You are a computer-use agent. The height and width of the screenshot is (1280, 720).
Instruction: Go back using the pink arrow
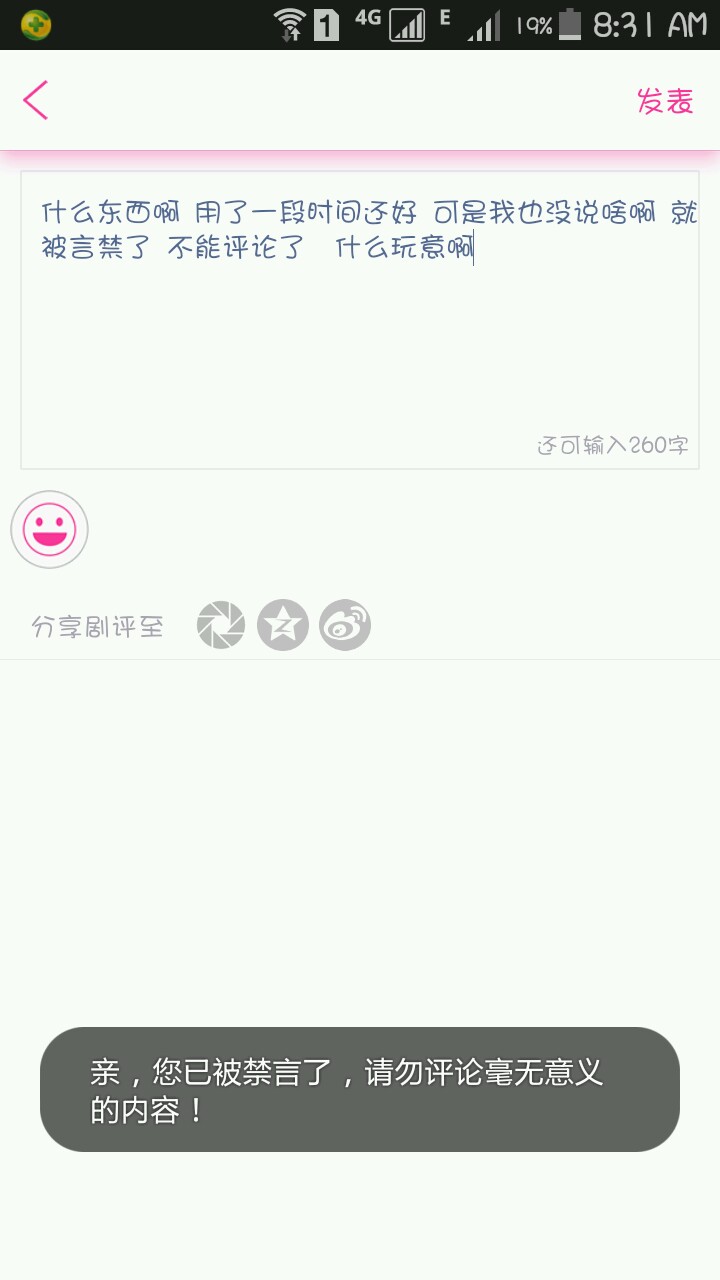pos(36,101)
